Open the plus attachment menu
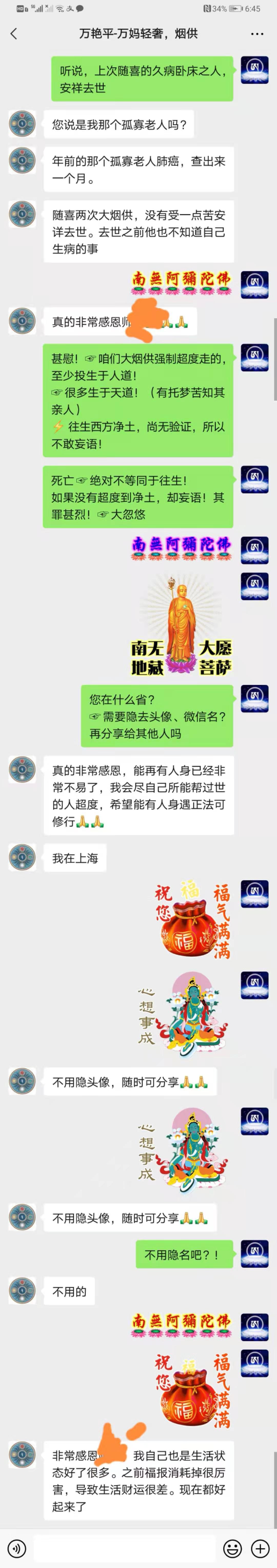This screenshot has width=277, height=1568. click(260, 1548)
